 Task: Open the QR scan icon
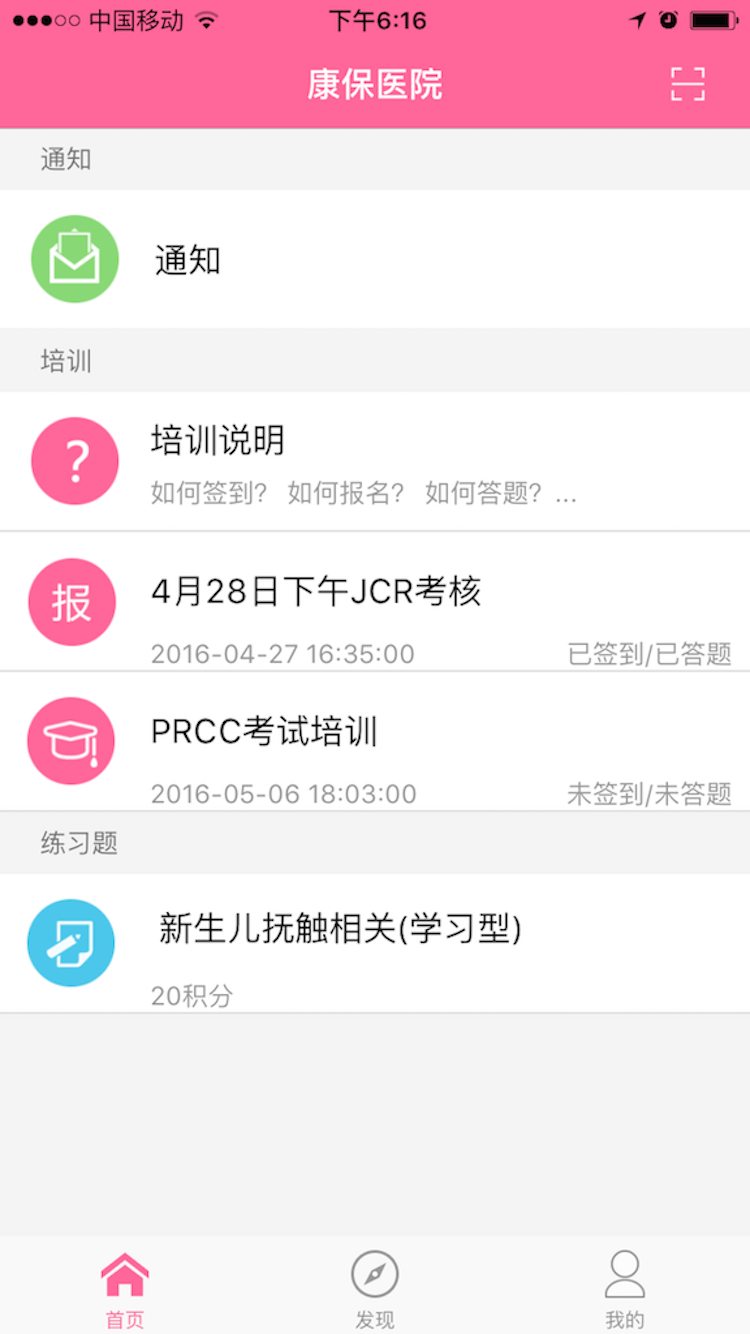tap(688, 85)
